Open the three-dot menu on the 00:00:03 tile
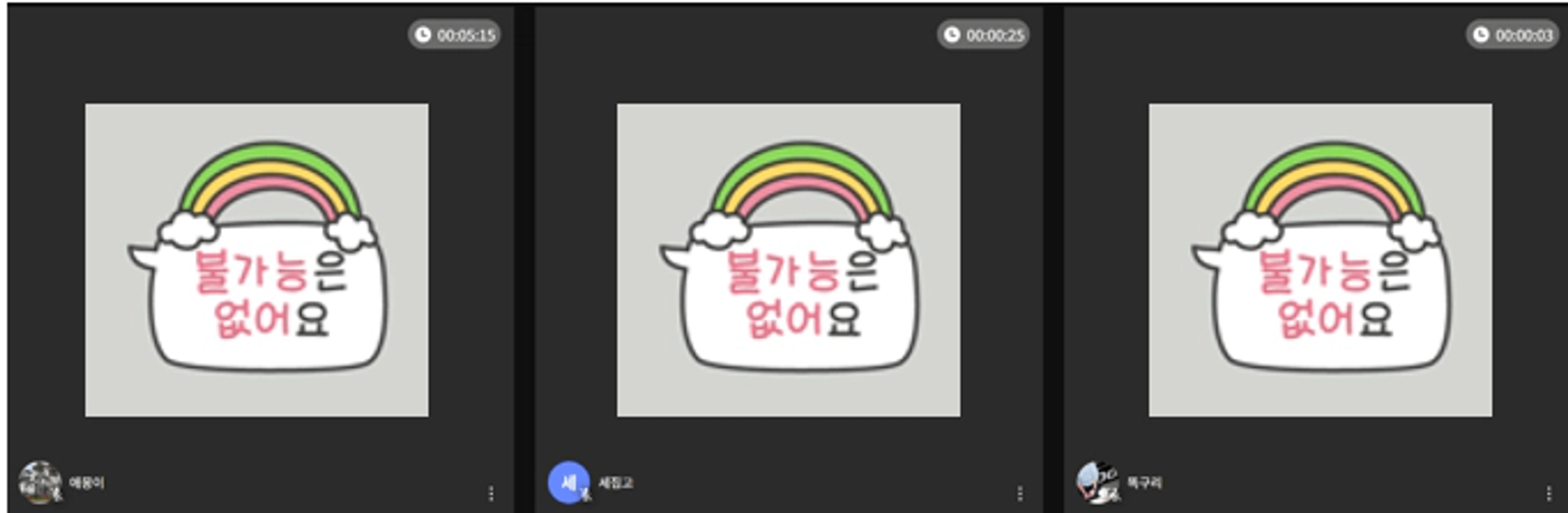The width and height of the screenshot is (1568, 513). 1549,493
